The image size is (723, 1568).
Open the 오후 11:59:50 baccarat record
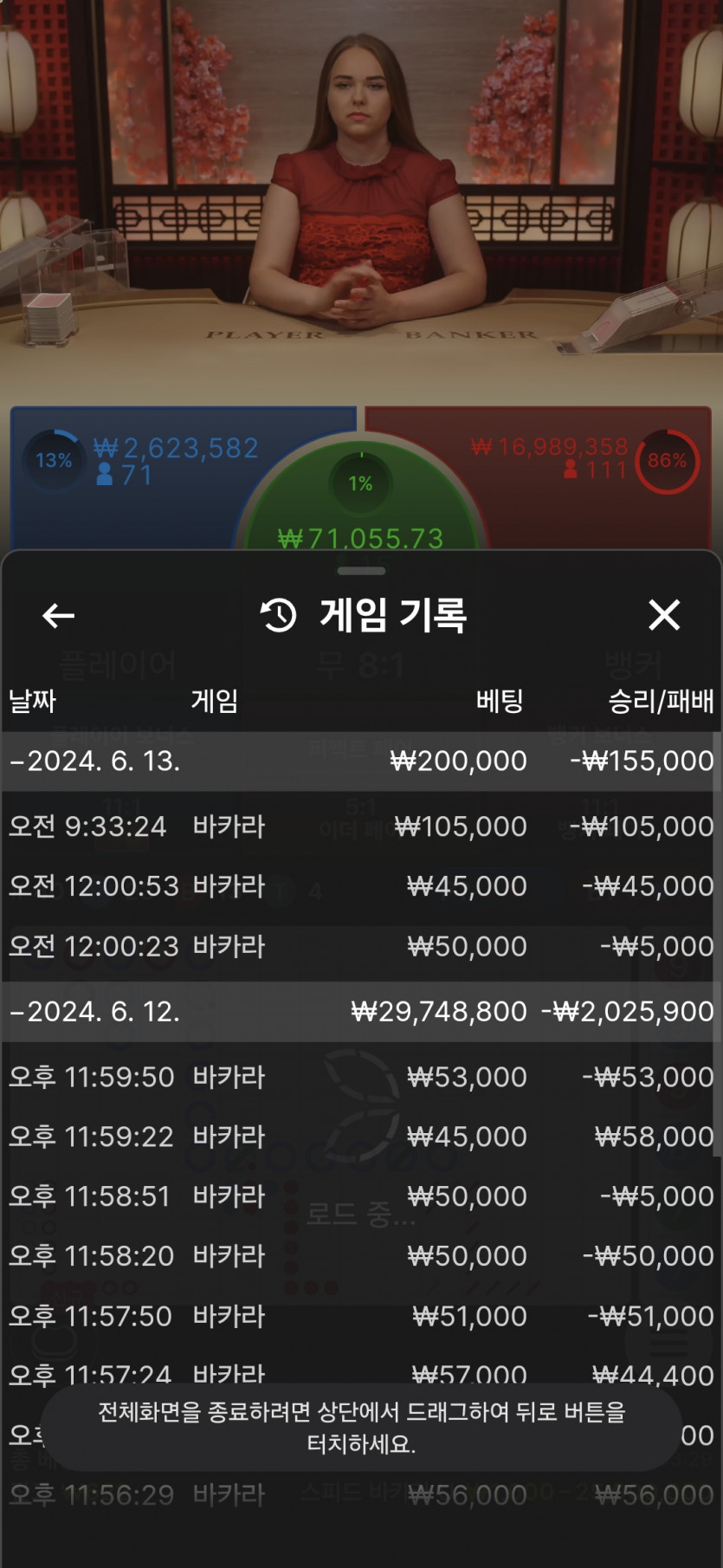pos(361,1077)
